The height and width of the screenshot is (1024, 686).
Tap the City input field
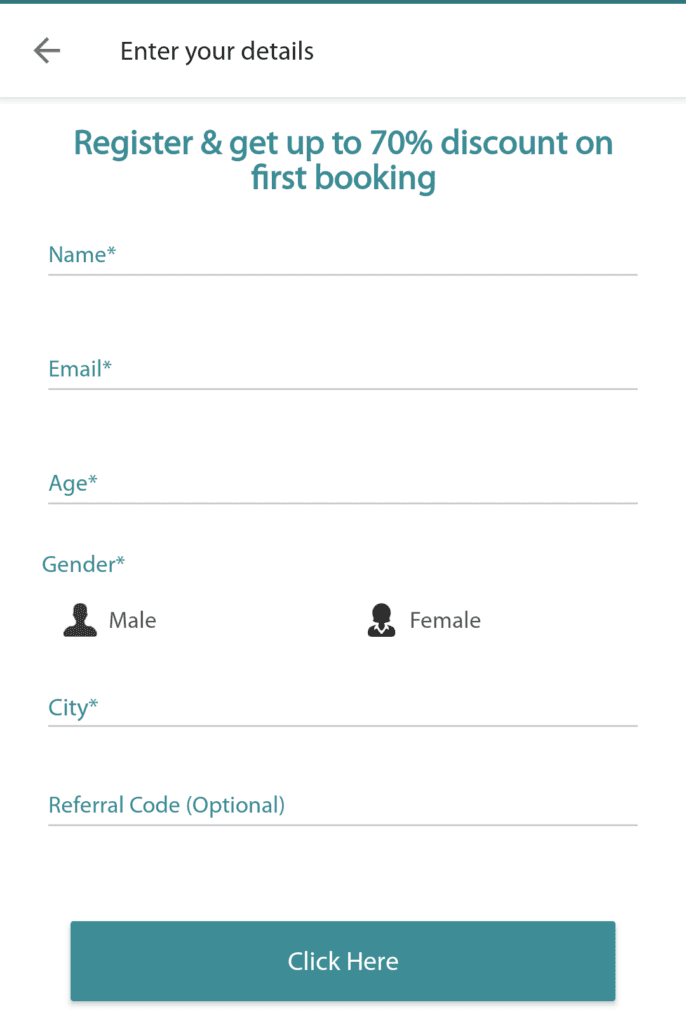[342, 708]
